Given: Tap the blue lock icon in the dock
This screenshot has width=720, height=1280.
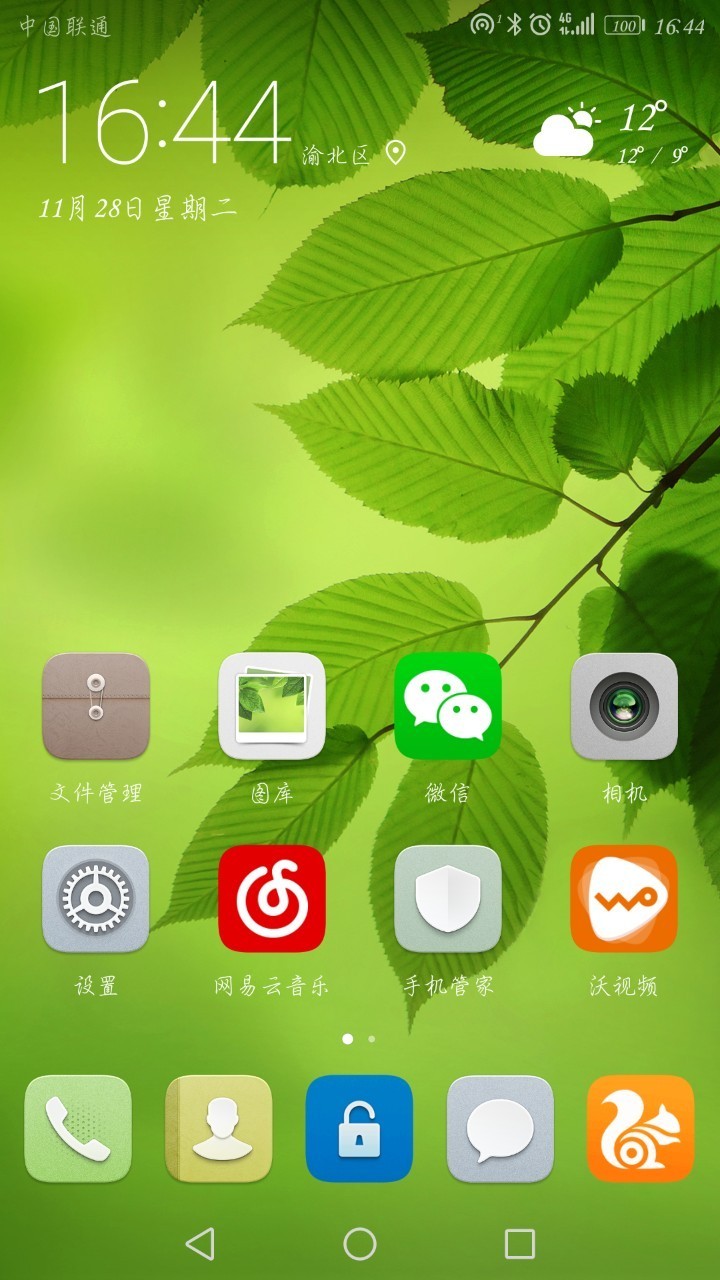Looking at the screenshot, I should click(x=359, y=1128).
